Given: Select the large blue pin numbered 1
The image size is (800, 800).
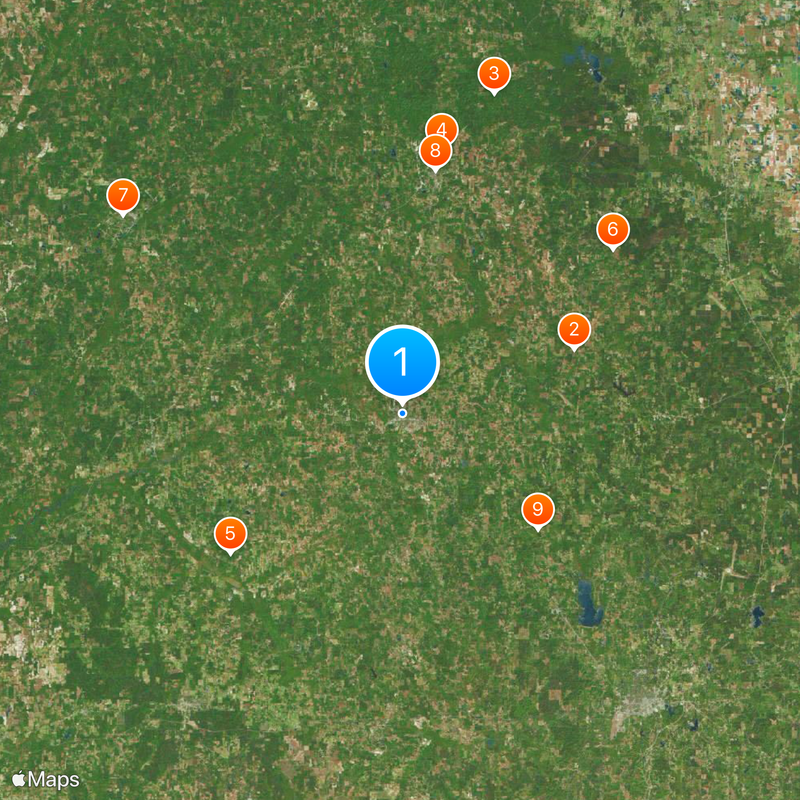Looking at the screenshot, I should point(403,362).
